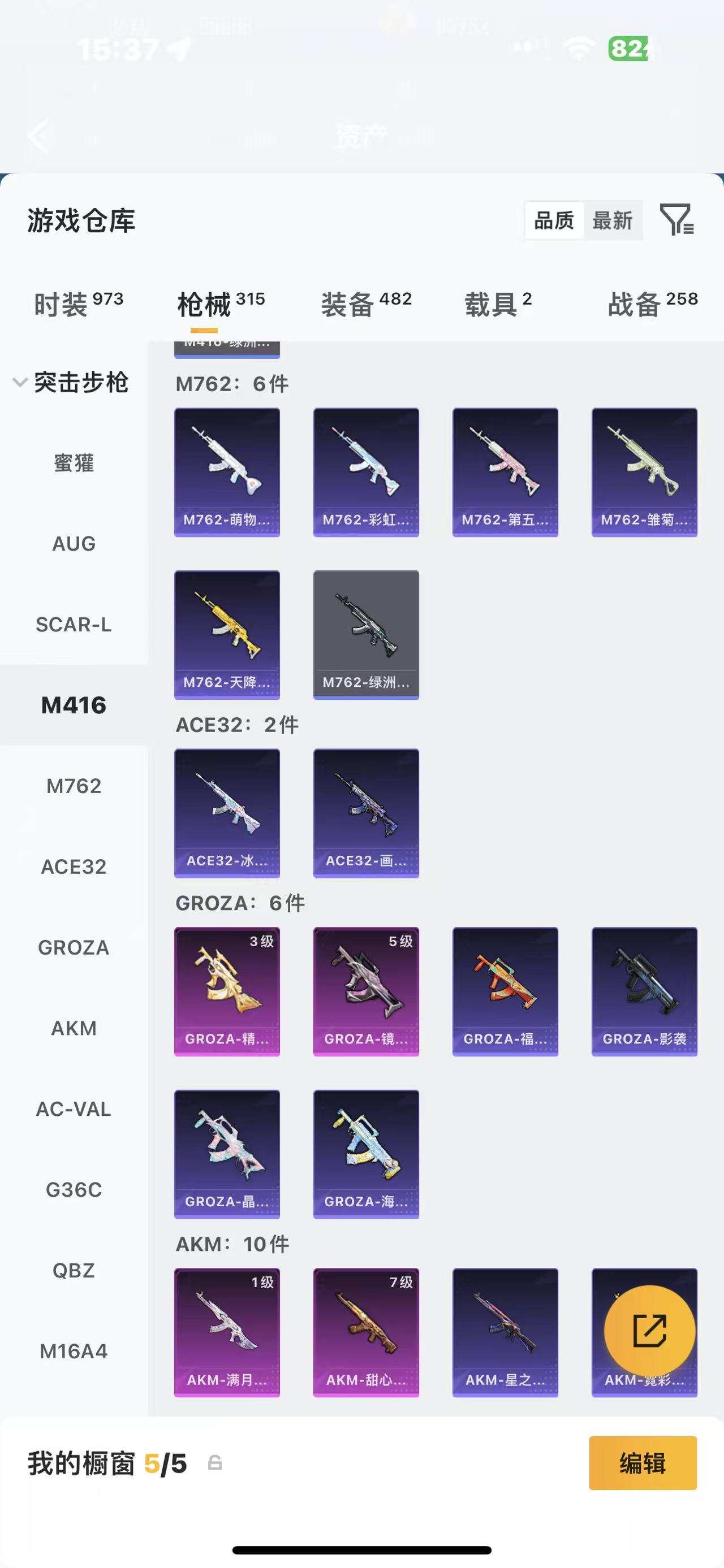Open the GROZA-影袭 skin tile
The height and width of the screenshot is (1568, 724).
[644, 991]
